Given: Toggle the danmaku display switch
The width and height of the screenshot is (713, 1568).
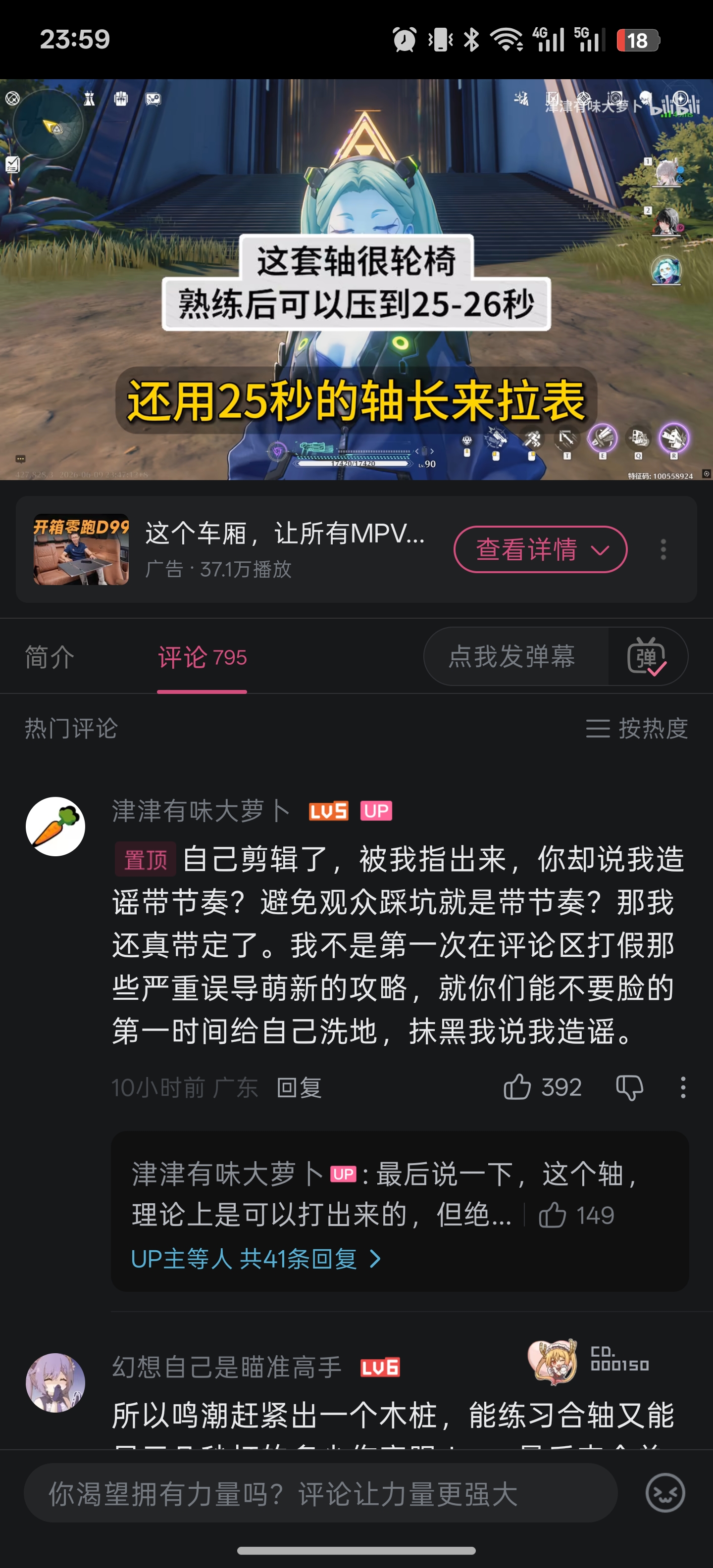Looking at the screenshot, I should click(x=647, y=656).
